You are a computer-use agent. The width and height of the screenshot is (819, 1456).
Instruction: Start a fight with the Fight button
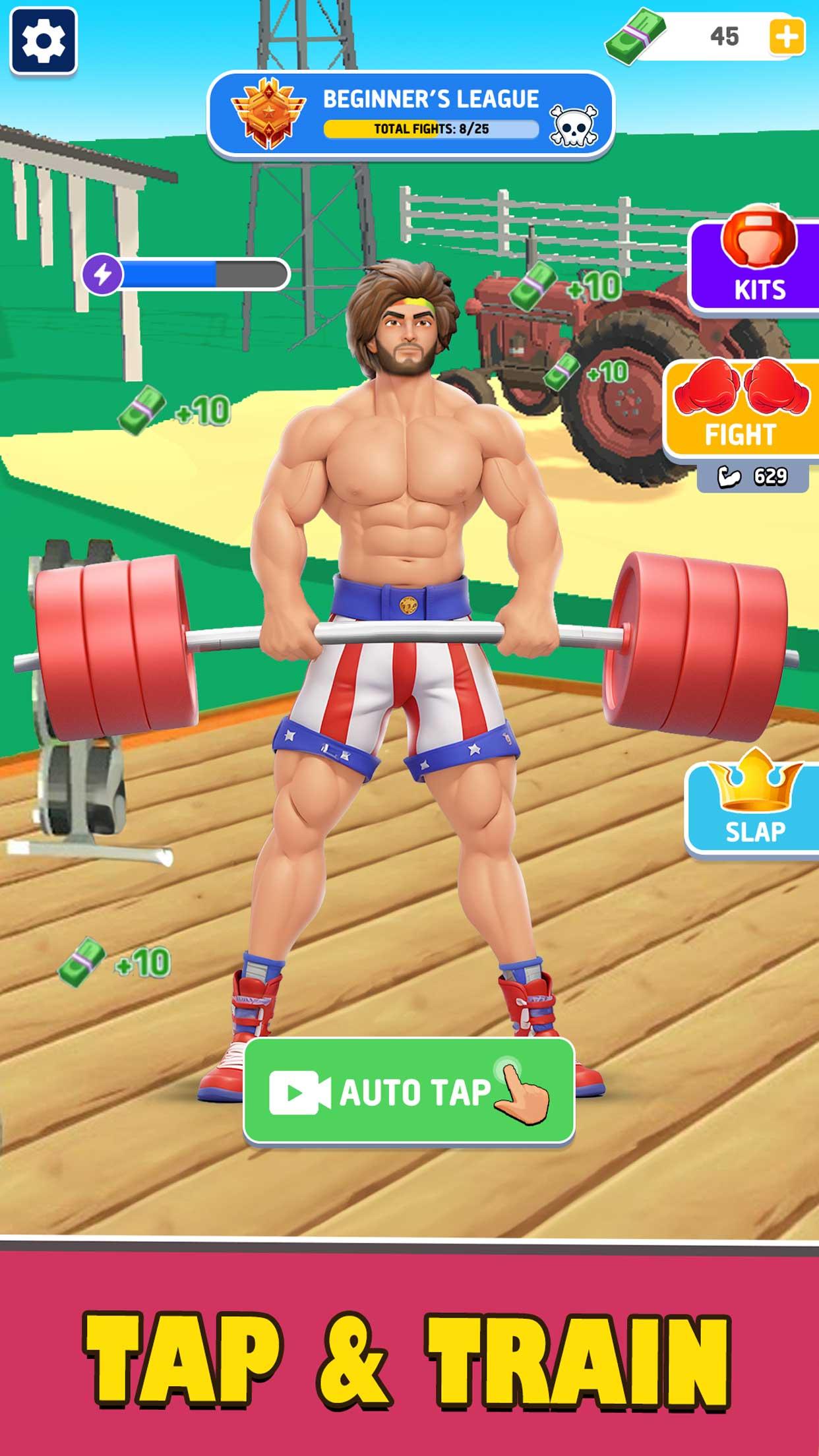click(x=741, y=410)
